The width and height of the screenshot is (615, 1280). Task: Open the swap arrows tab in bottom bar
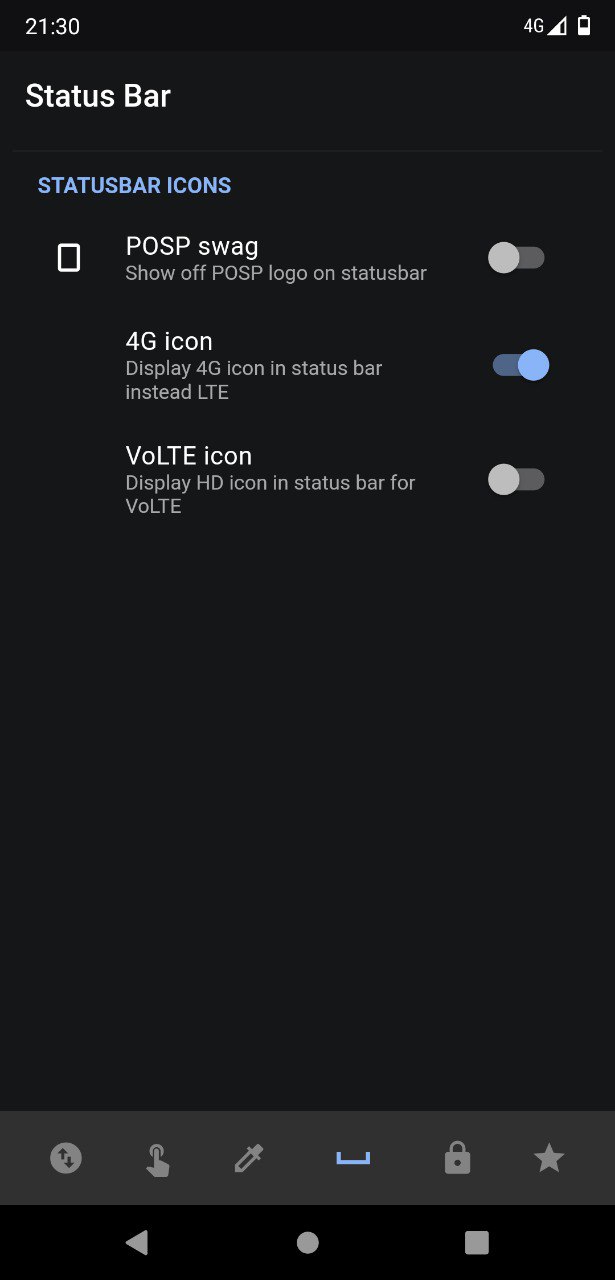(x=66, y=1158)
